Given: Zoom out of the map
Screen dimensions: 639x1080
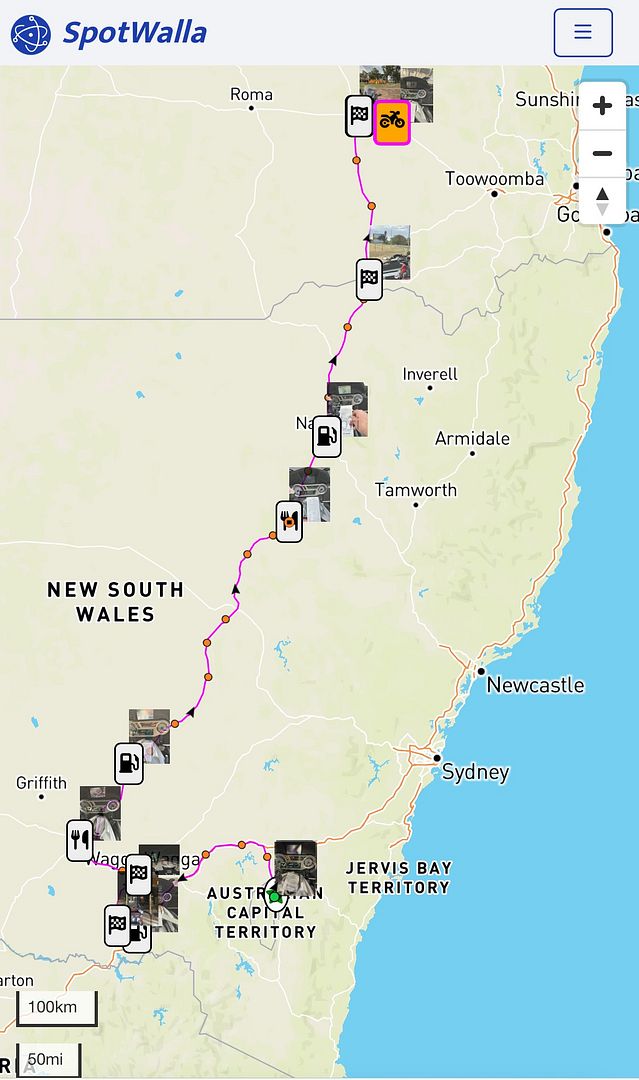Looking at the screenshot, I should (602, 153).
